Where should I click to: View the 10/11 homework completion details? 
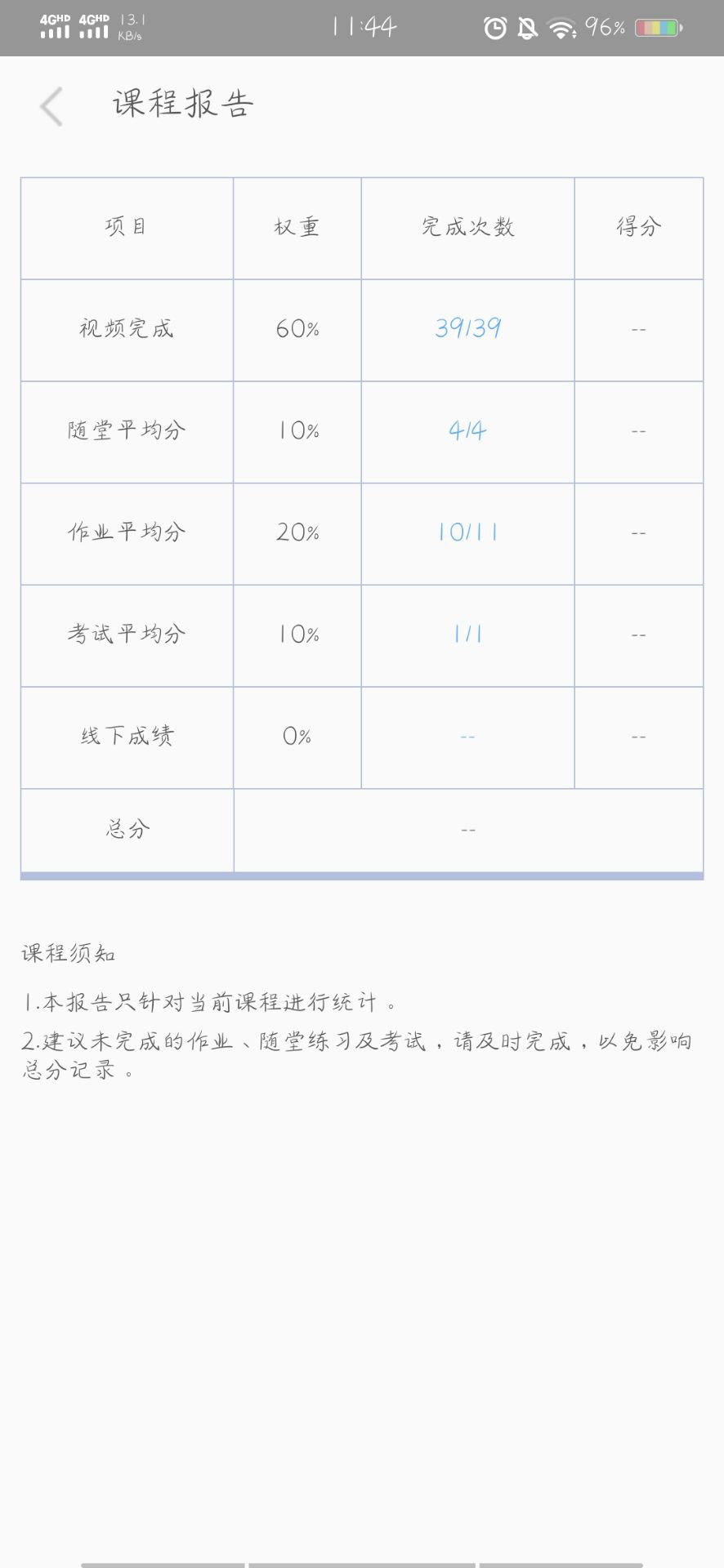(x=467, y=532)
